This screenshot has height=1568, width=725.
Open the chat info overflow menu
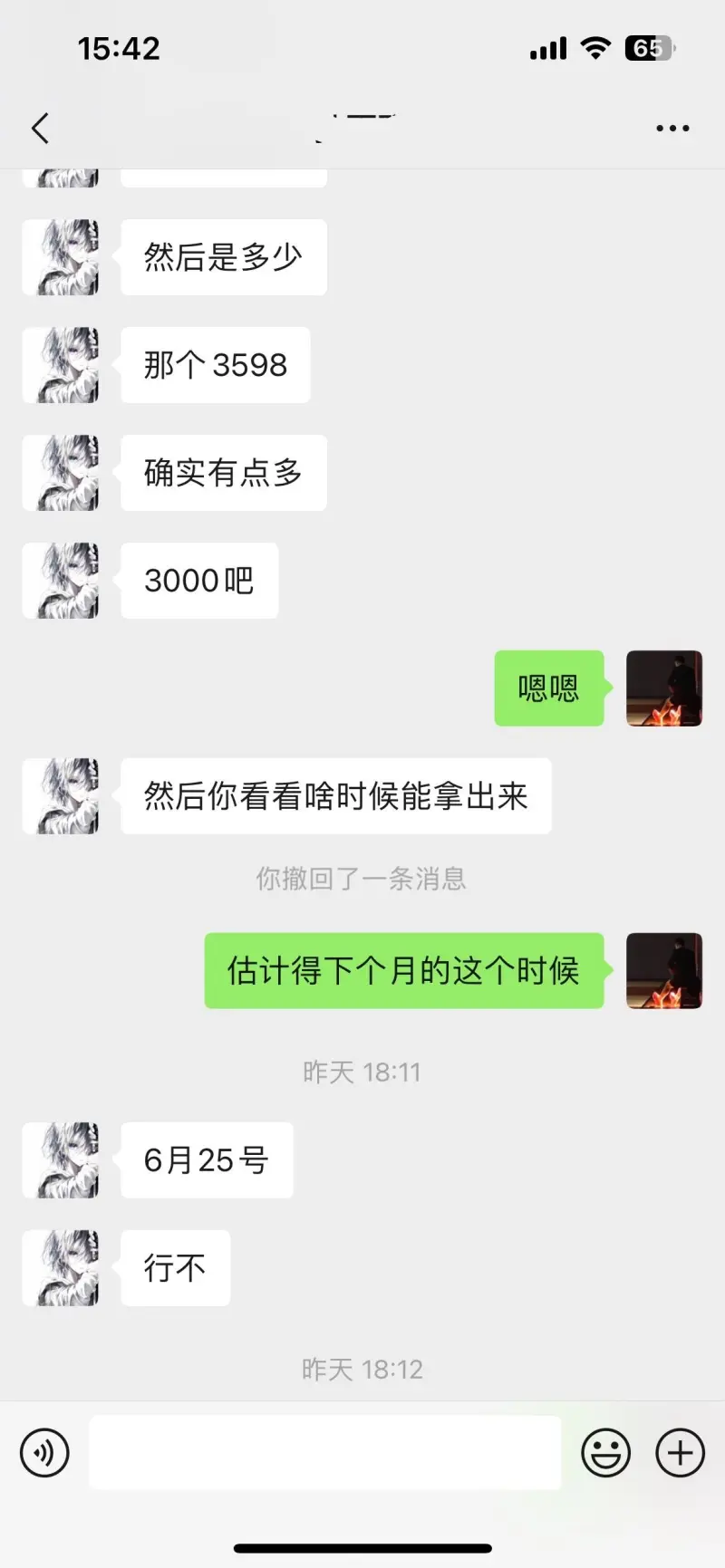coord(672,129)
